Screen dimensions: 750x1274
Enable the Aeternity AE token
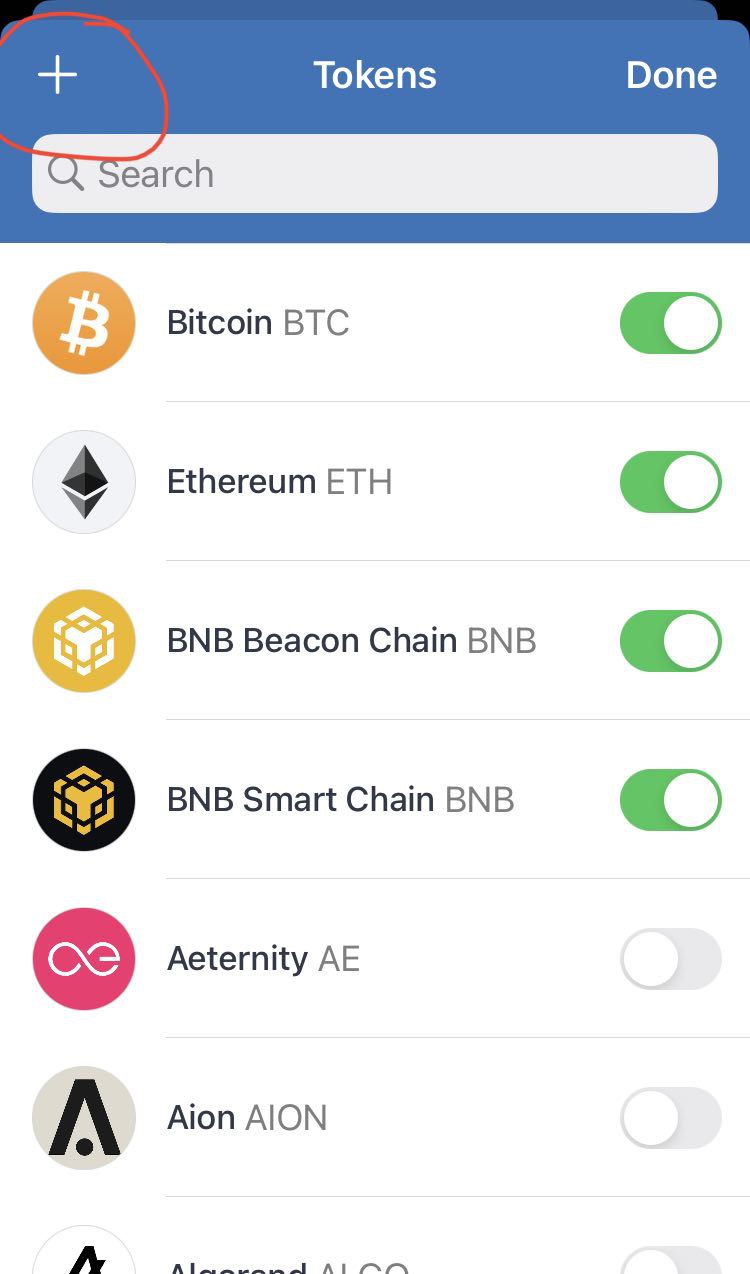[670, 959]
